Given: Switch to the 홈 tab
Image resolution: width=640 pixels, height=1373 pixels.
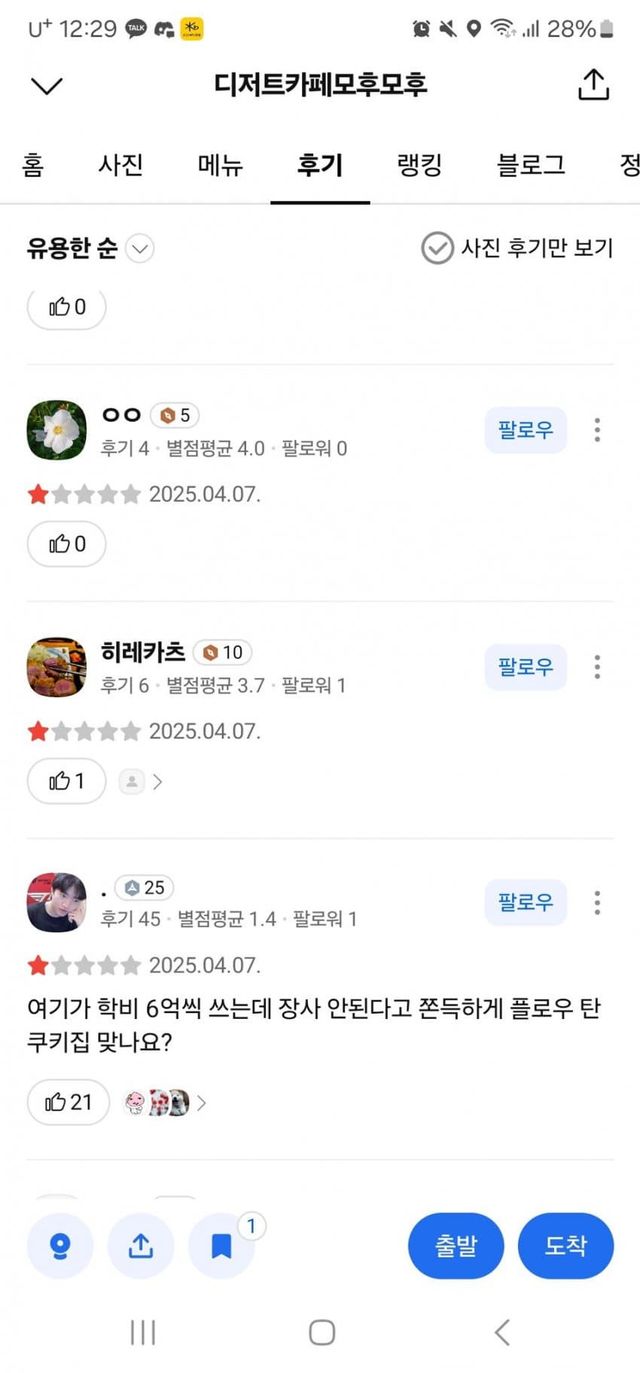Looking at the screenshot, I should pos(33,165).
